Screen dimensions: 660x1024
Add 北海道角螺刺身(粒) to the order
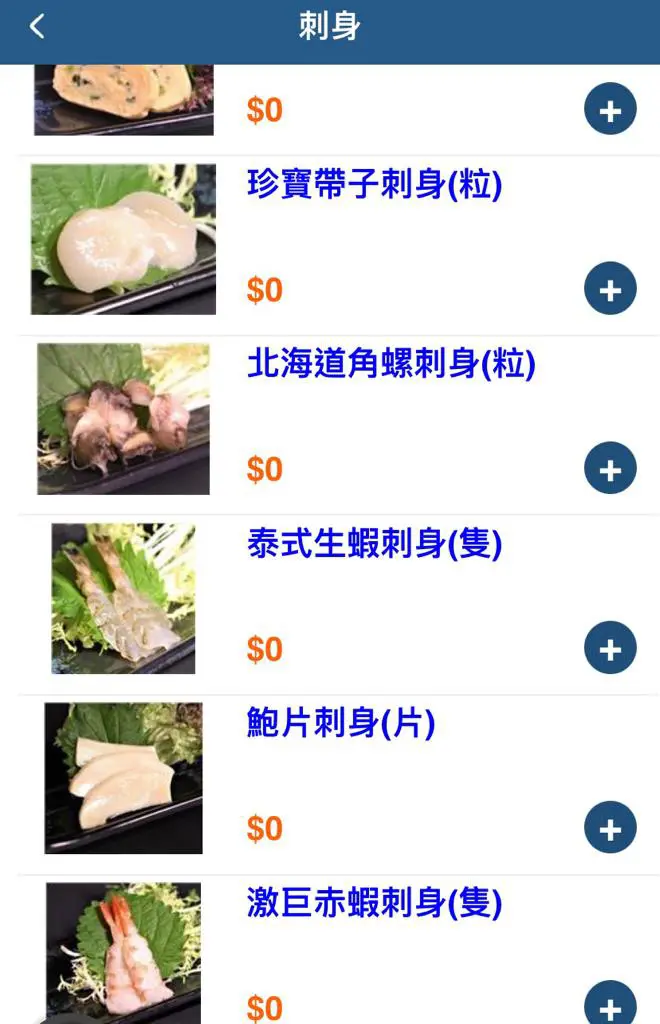point(610,470)
